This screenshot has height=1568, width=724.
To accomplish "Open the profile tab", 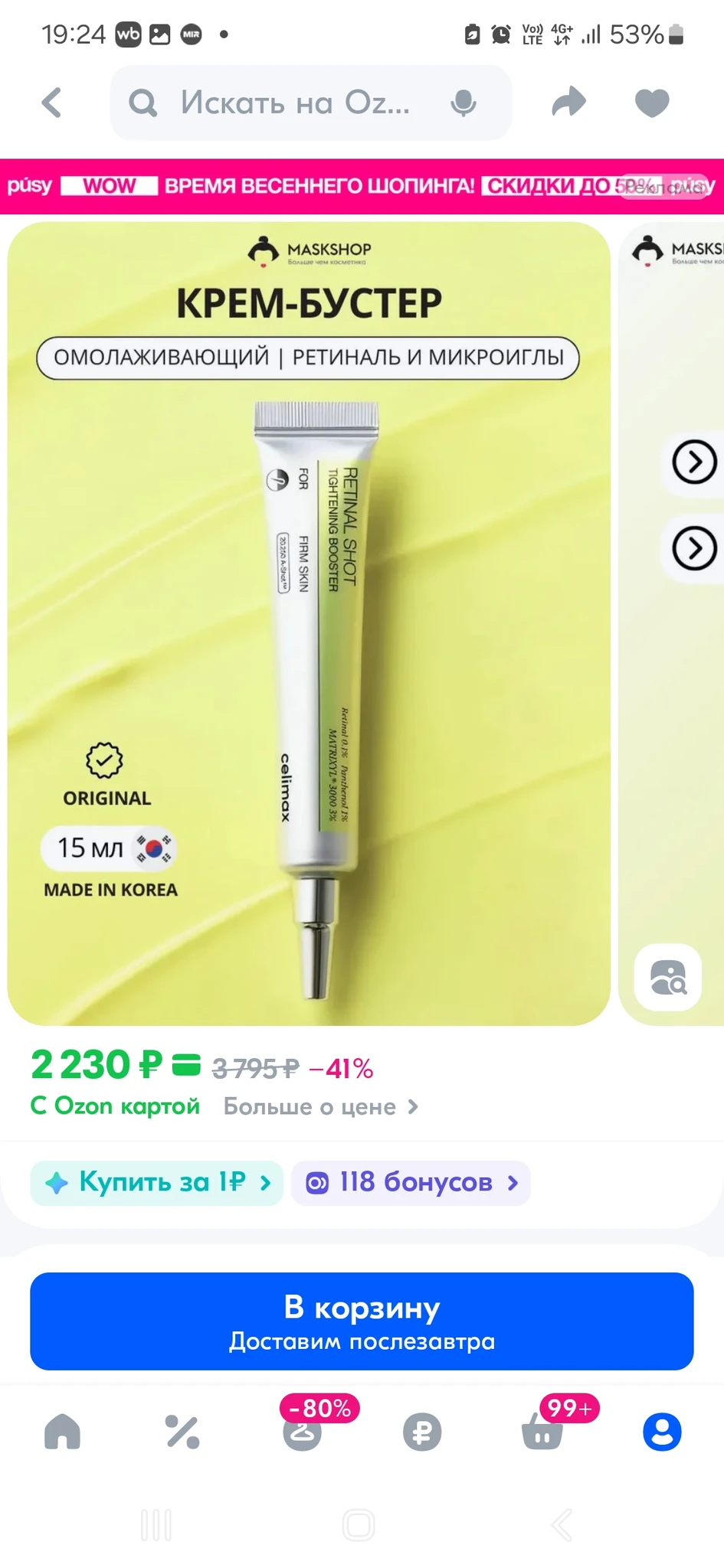I will point(662,1432).
